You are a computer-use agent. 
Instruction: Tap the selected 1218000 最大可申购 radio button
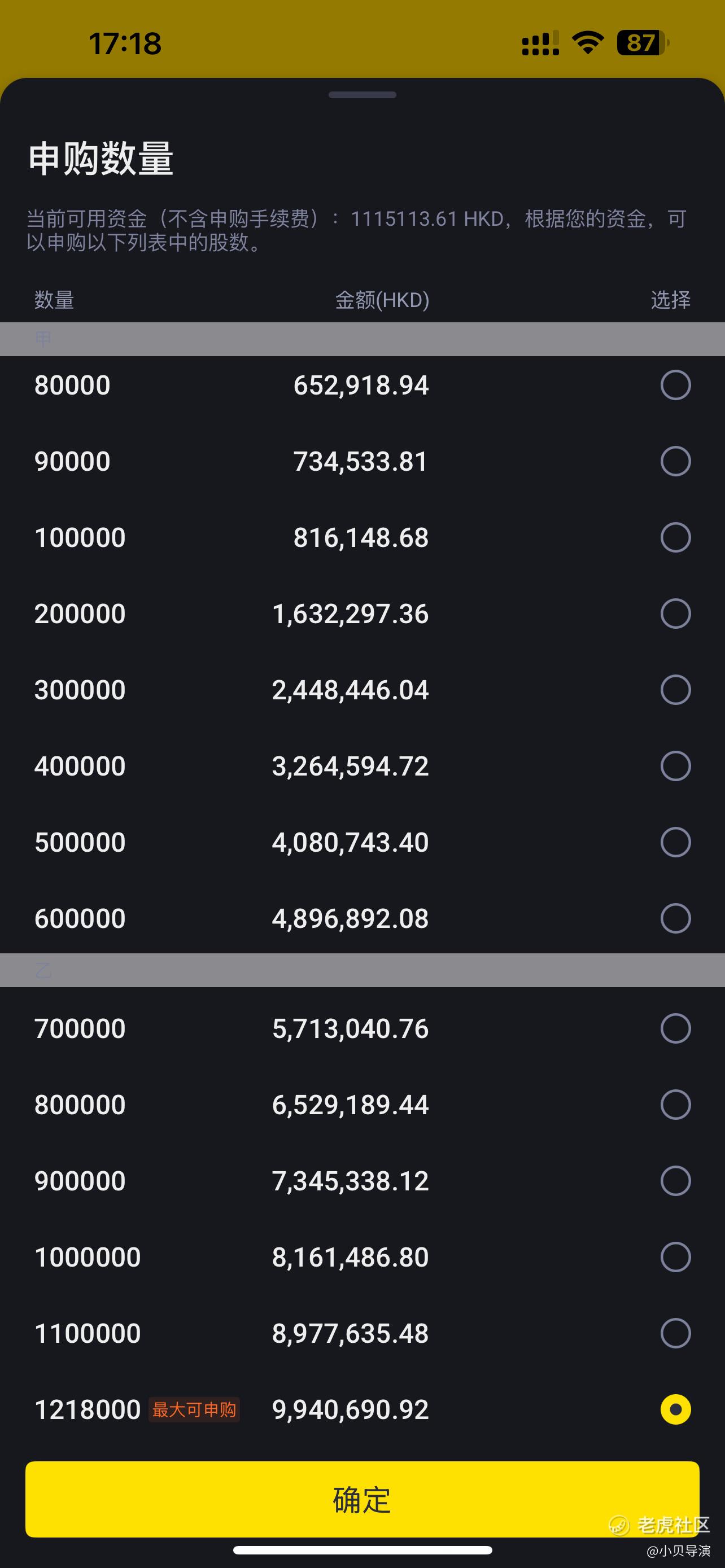click(675, 1409)
